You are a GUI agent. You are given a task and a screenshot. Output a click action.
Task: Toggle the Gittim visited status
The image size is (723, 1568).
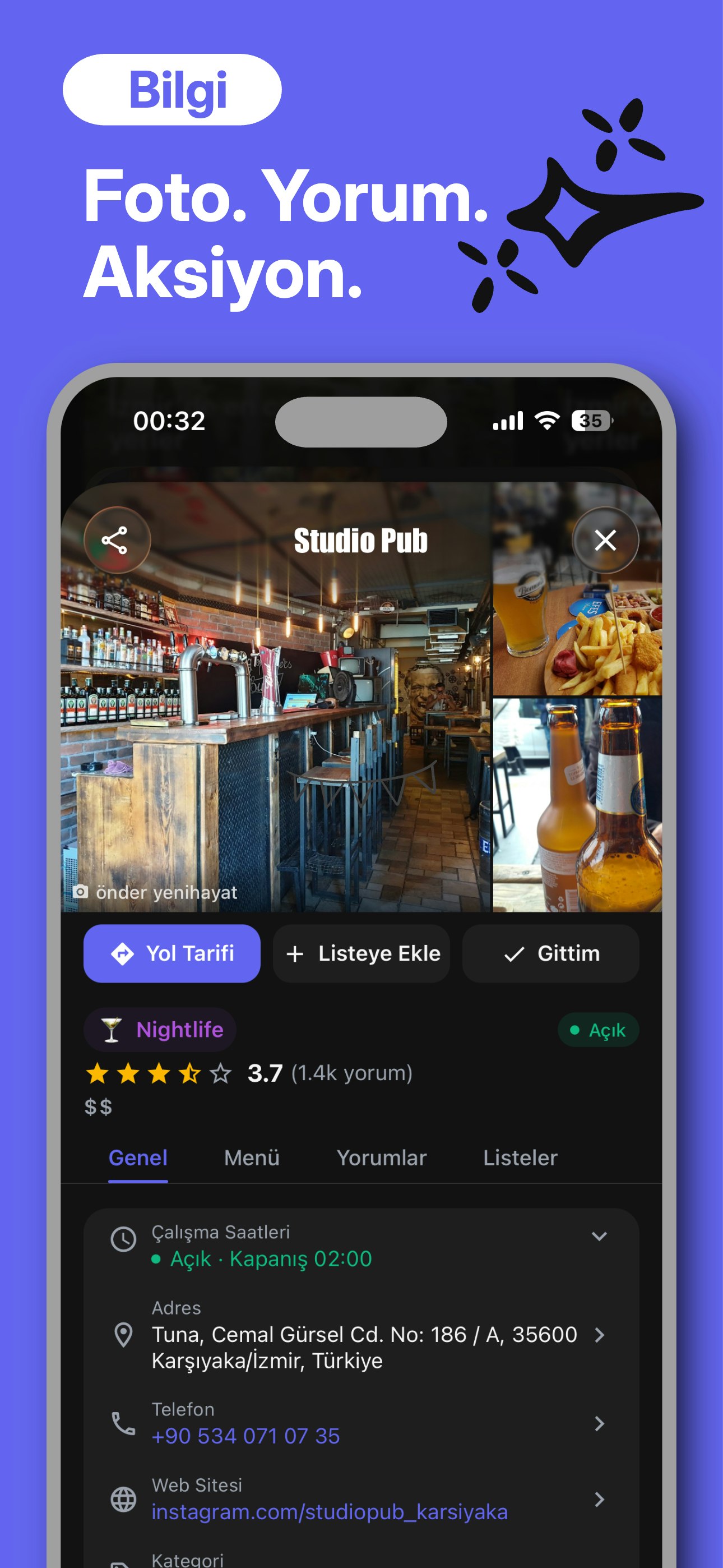550,953
